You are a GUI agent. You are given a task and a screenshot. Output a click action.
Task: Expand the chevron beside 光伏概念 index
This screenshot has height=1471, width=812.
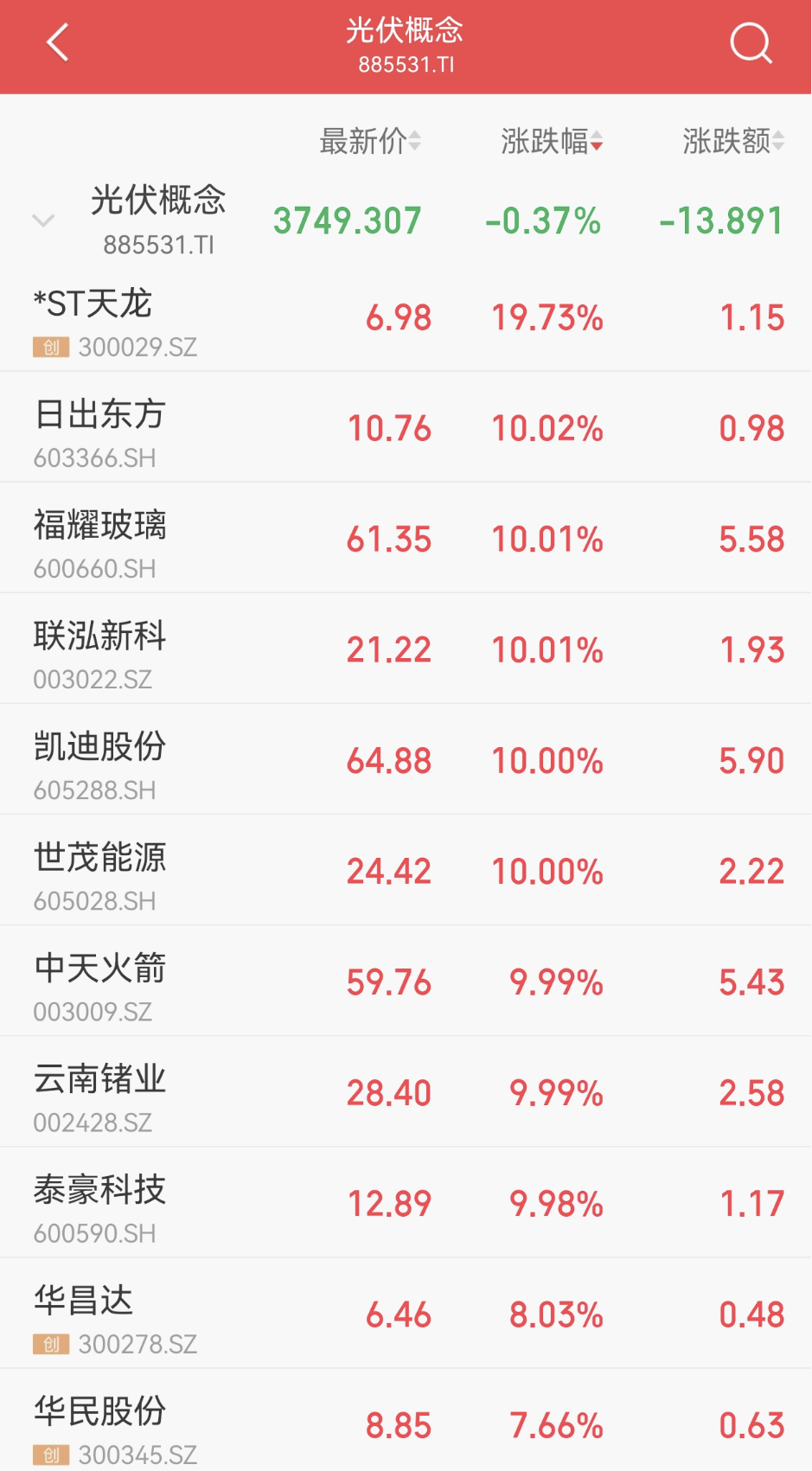43,221
